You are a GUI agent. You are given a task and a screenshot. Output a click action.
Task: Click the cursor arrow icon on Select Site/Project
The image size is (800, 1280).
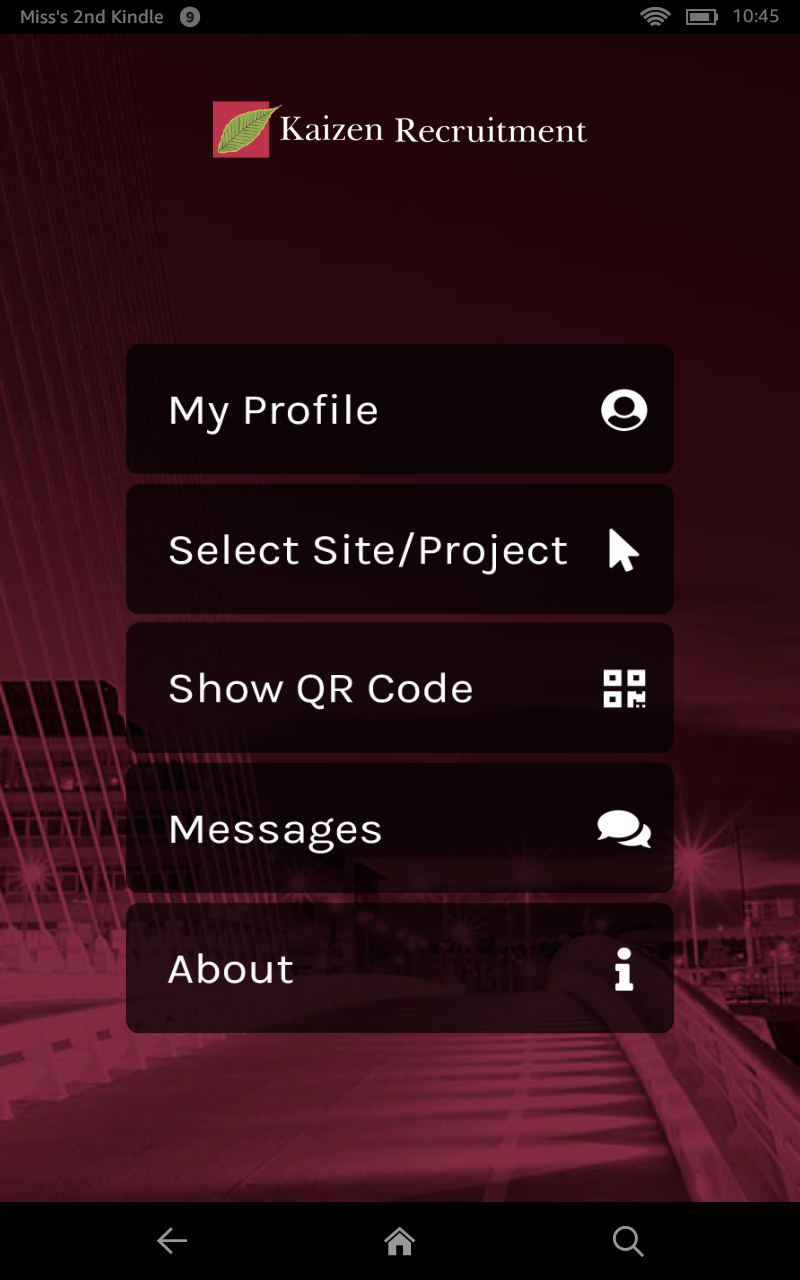pos(623,549)
